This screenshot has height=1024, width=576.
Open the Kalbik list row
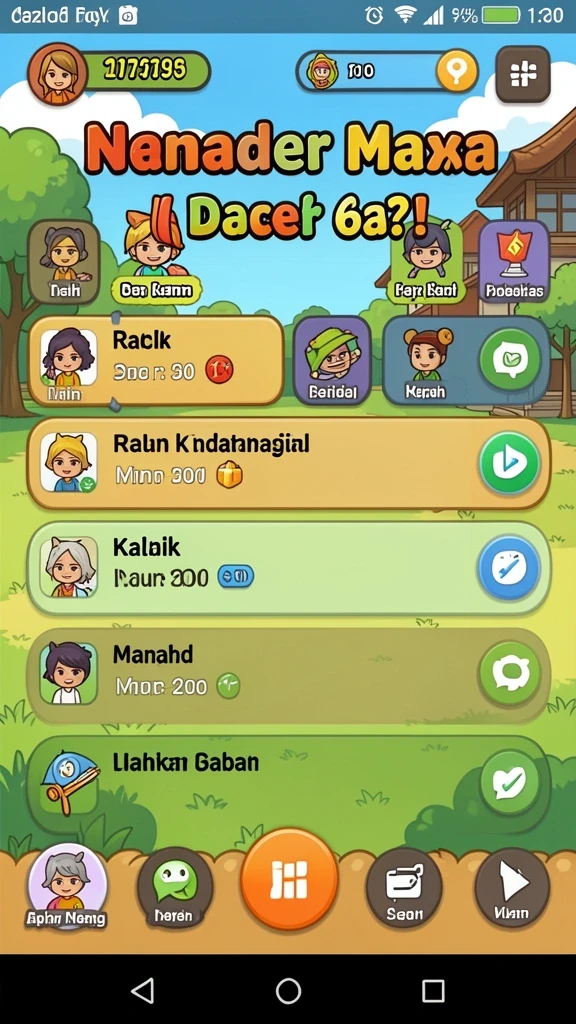coord(288,569)
